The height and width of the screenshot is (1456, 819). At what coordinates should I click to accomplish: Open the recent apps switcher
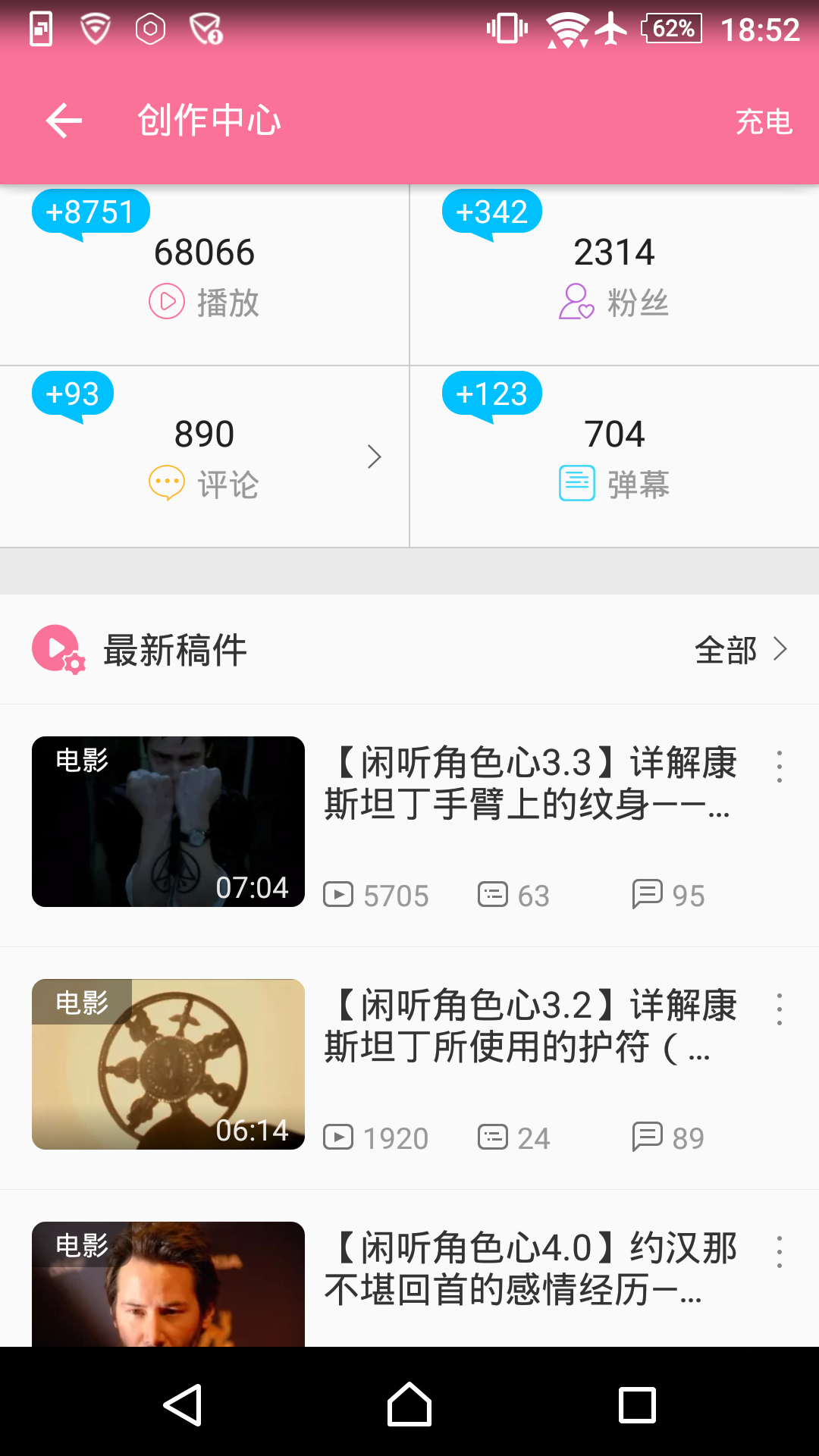[637, 1404]
